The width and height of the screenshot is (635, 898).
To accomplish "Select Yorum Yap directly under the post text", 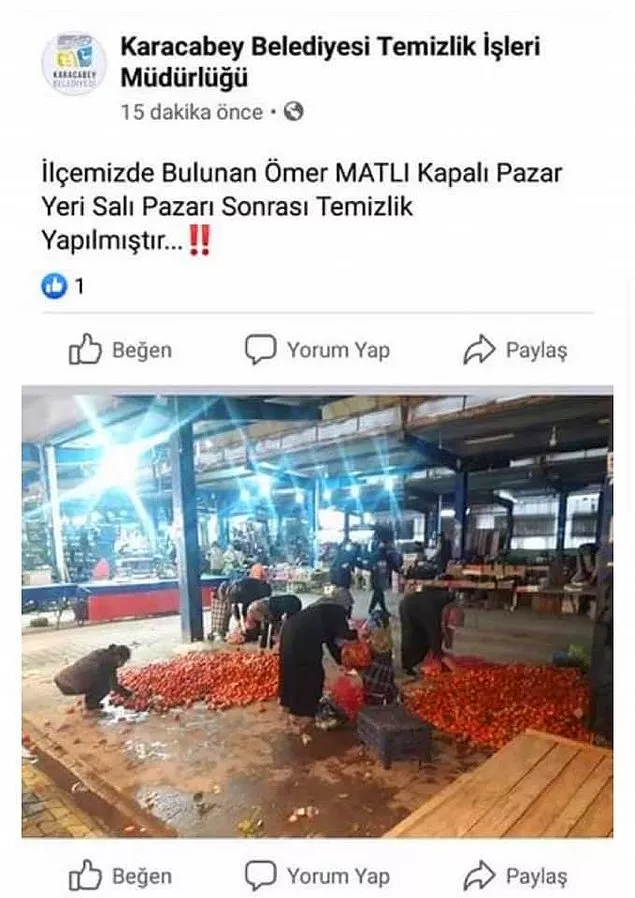I will 317,350.
